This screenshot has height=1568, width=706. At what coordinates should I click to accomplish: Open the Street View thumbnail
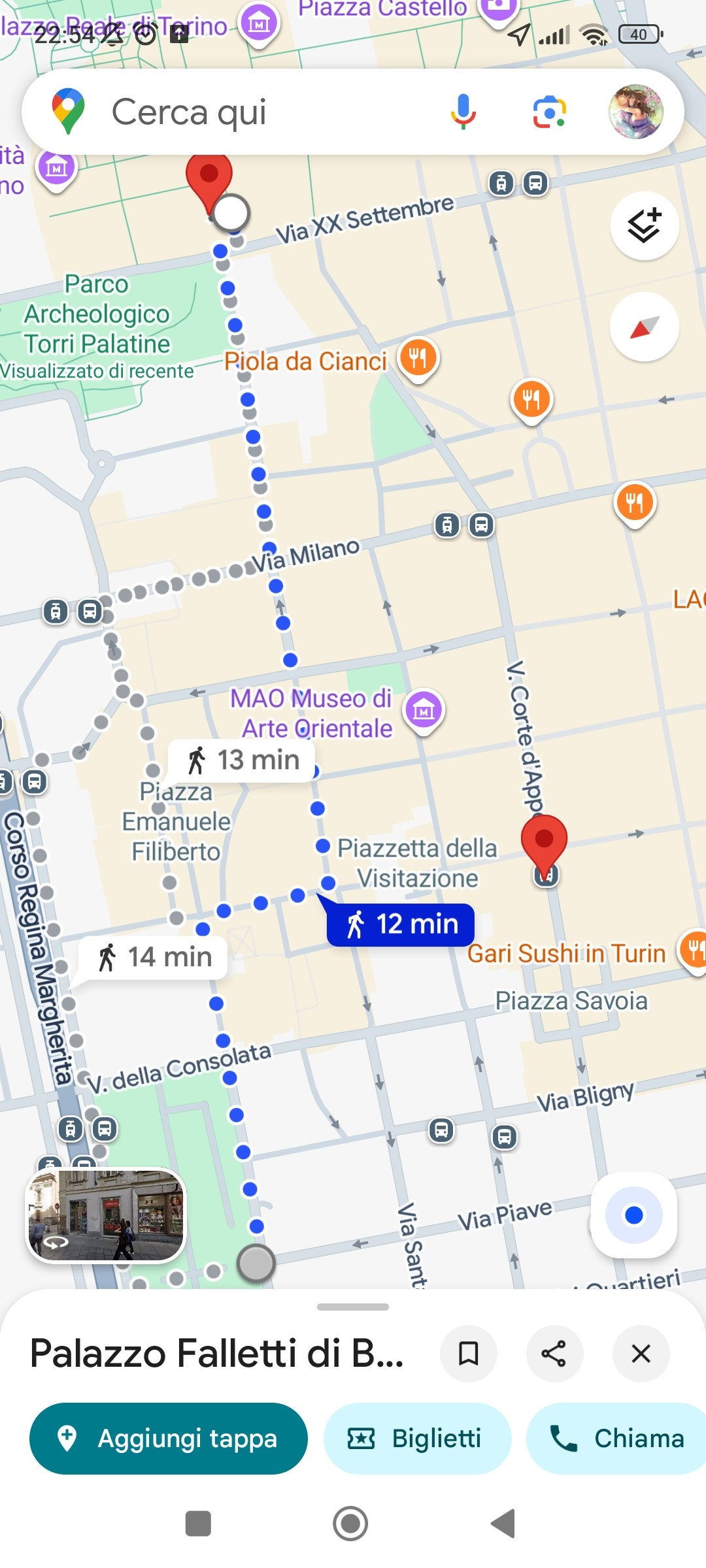107,1215
